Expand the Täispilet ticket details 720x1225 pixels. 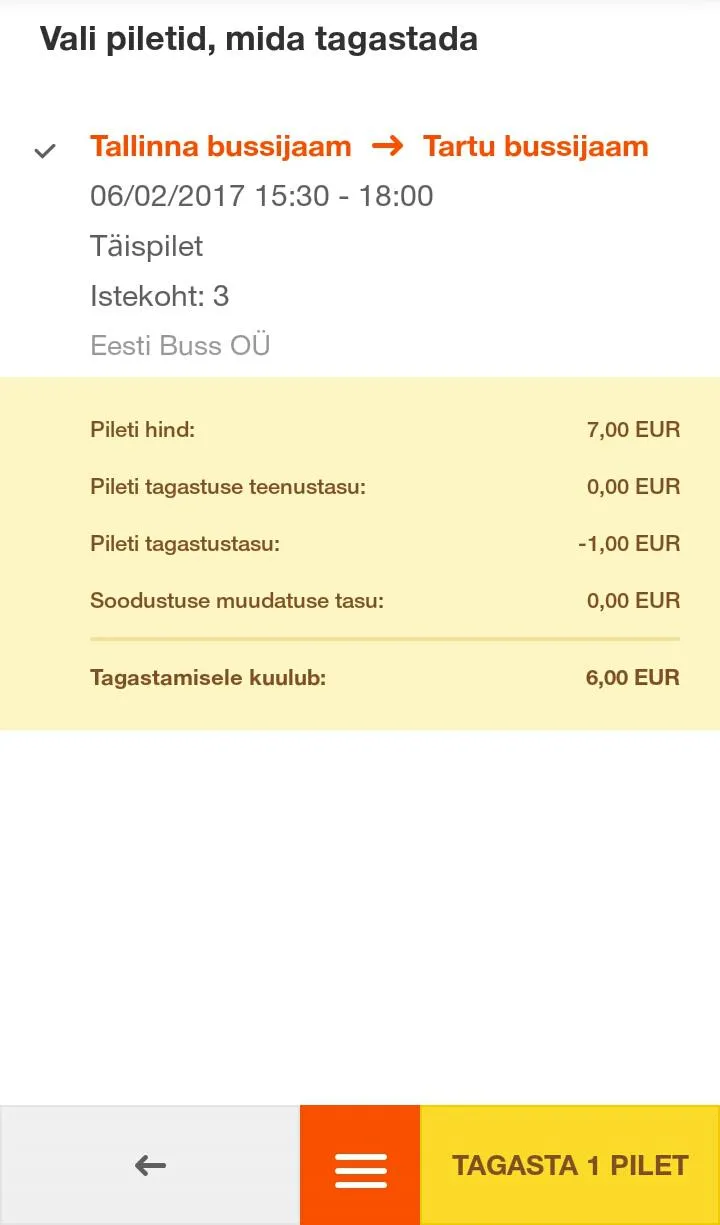(146, 246)
